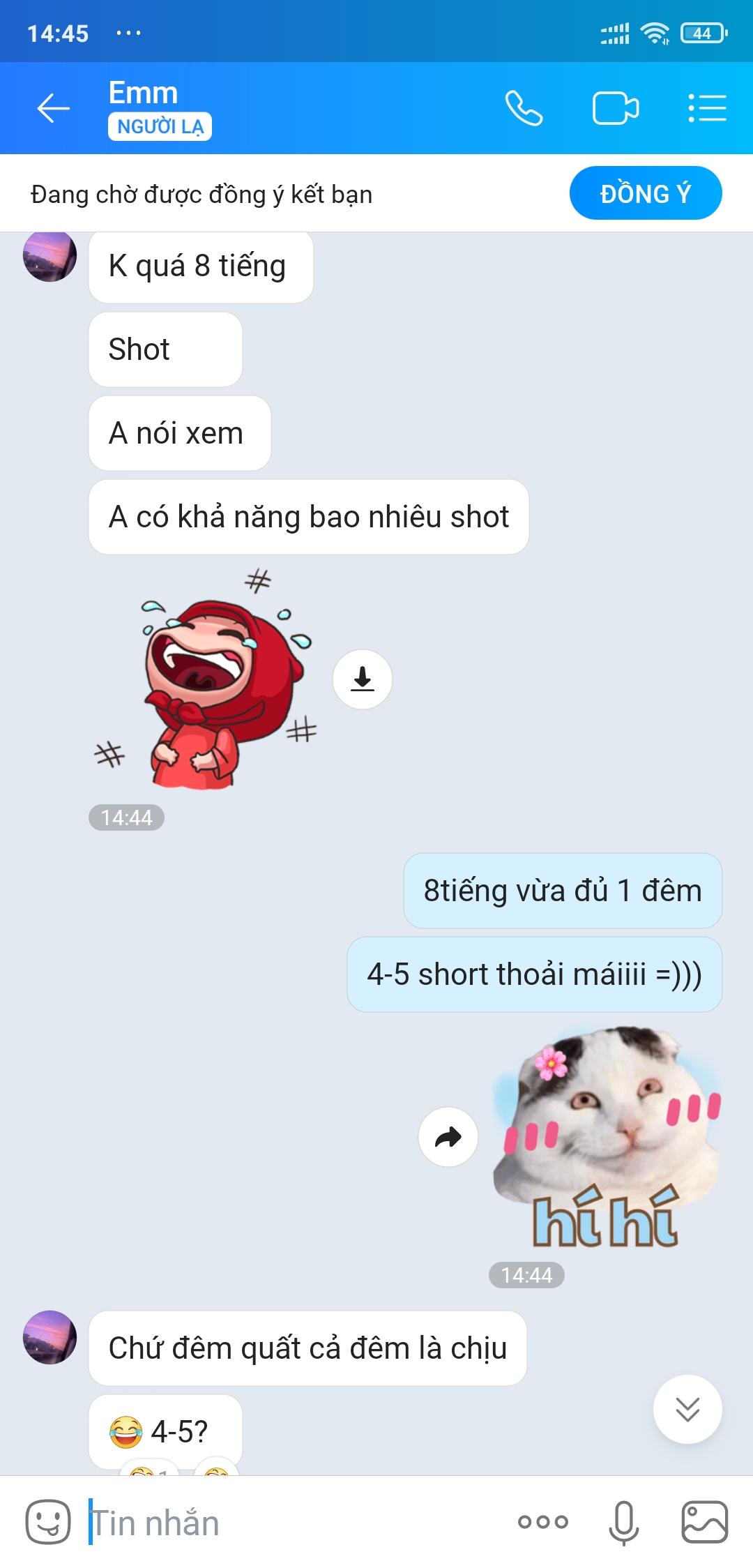Open the photo gallery picker
Viewport: 753px width, 1568px height.
pyautogui.click(x=704, y=1522)
